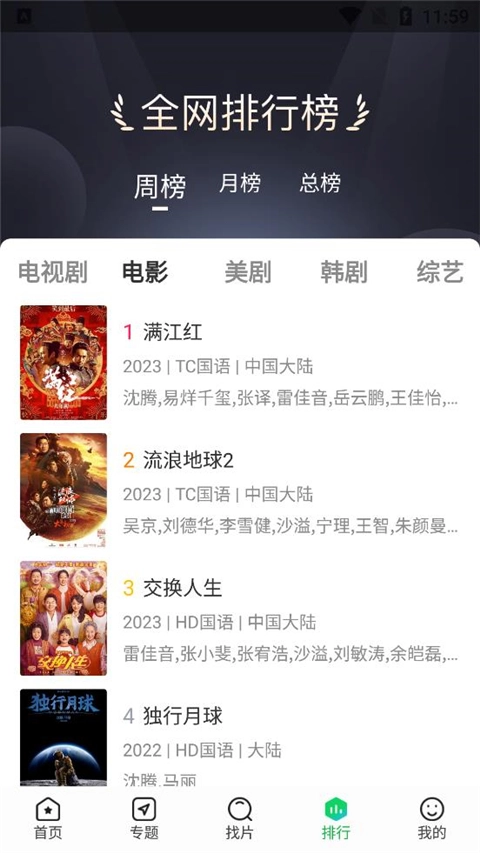Show the 韩剧 category
The width and height of the screenshot is (480, 853).
pos(344,272)
